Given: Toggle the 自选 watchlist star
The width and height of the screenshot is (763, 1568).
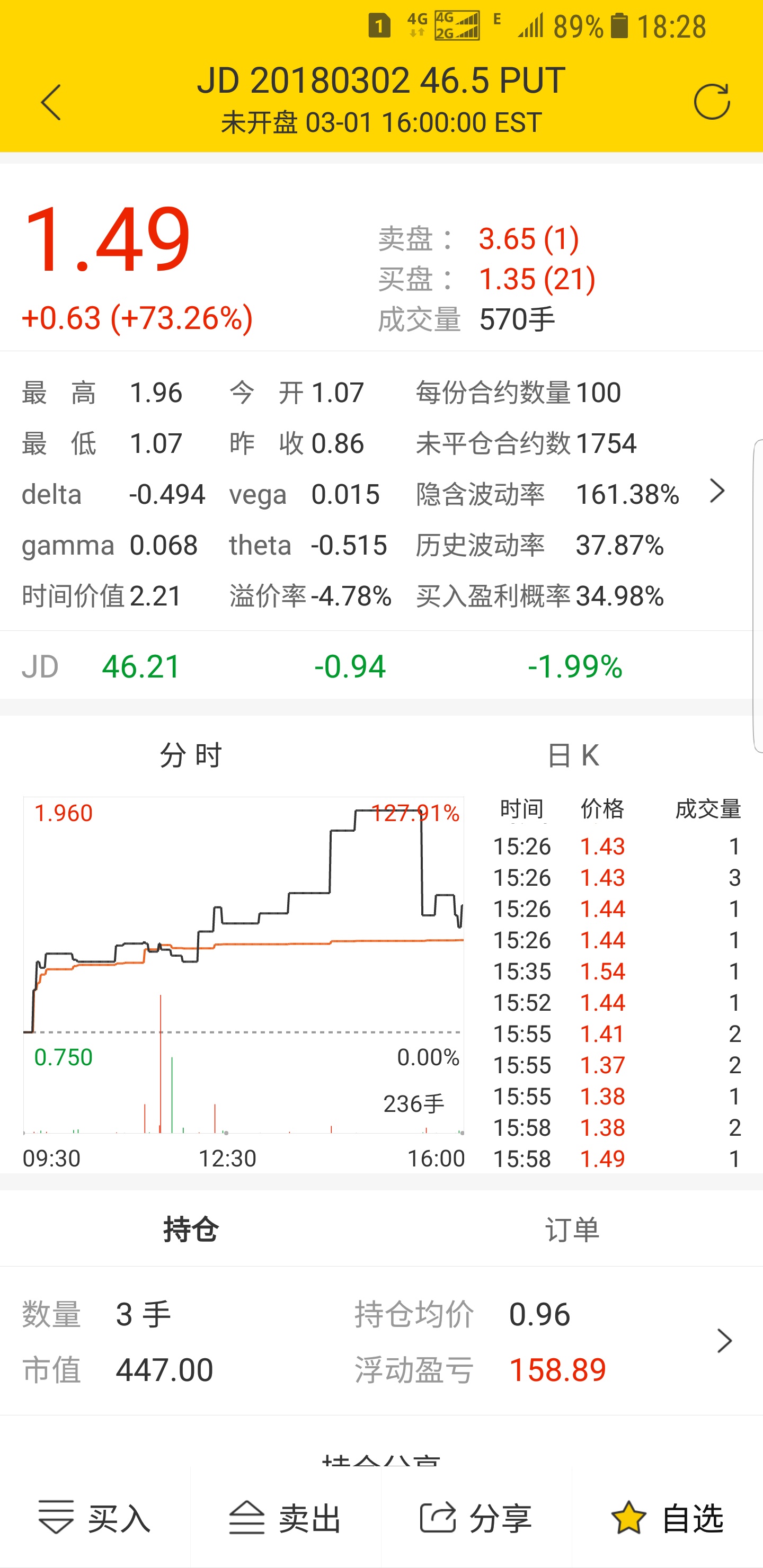Looking at the screenshot, I should pyautogui.click(x=668, y=1518).
